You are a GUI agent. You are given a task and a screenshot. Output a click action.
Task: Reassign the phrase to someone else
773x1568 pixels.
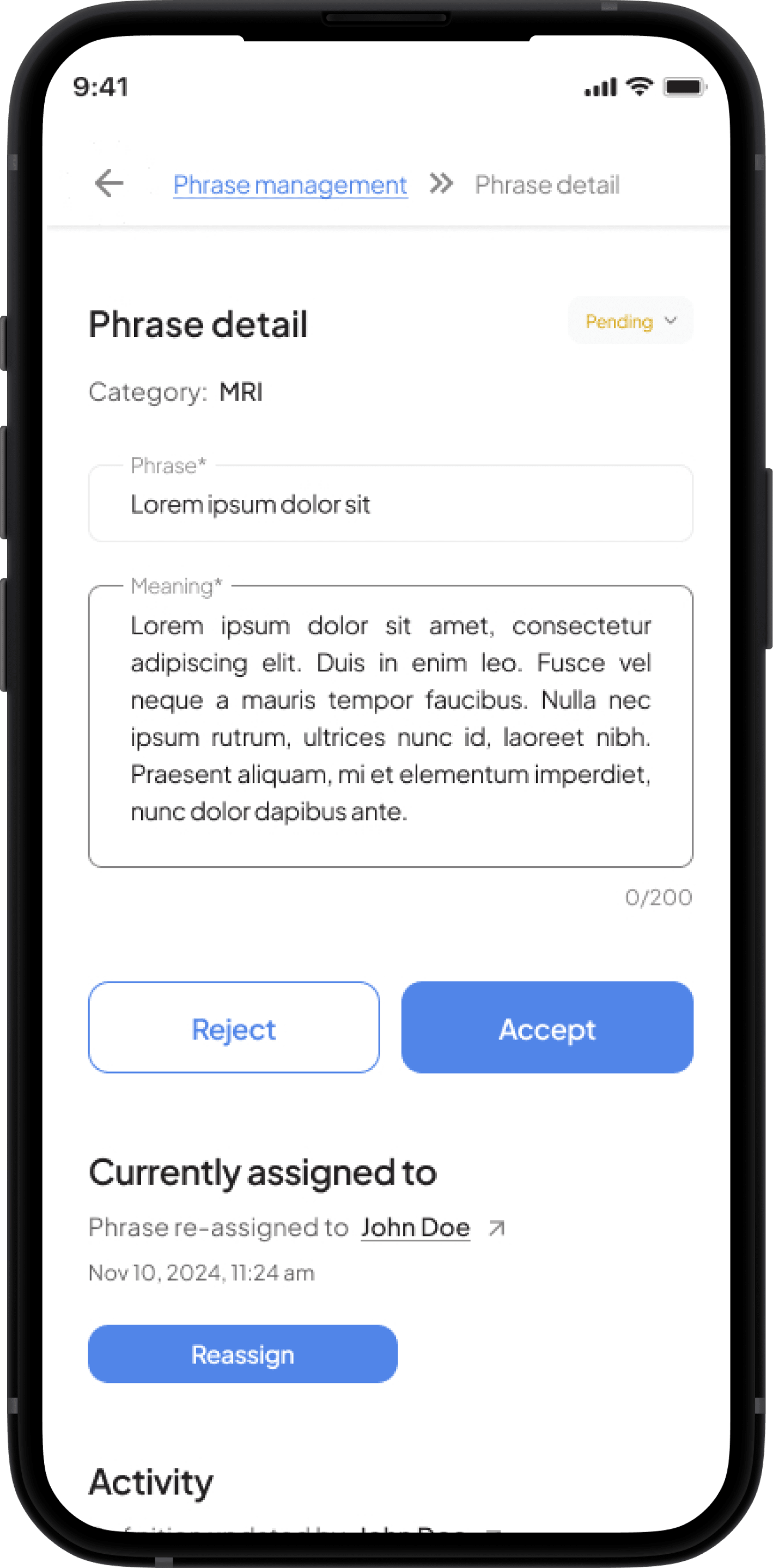242,1355
